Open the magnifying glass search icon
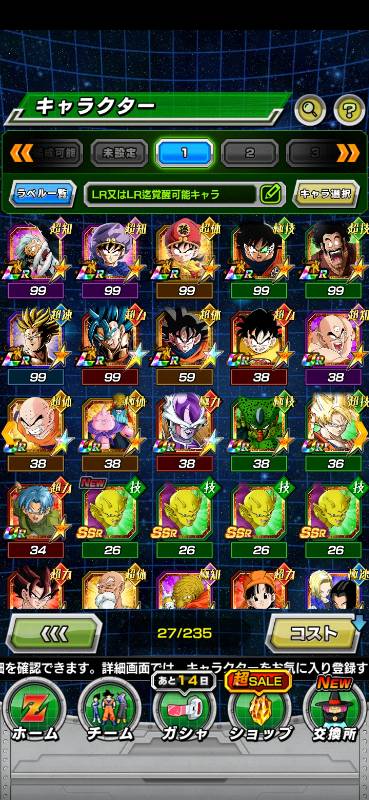This screenshot has height=800, width=369. click(310, 109)
